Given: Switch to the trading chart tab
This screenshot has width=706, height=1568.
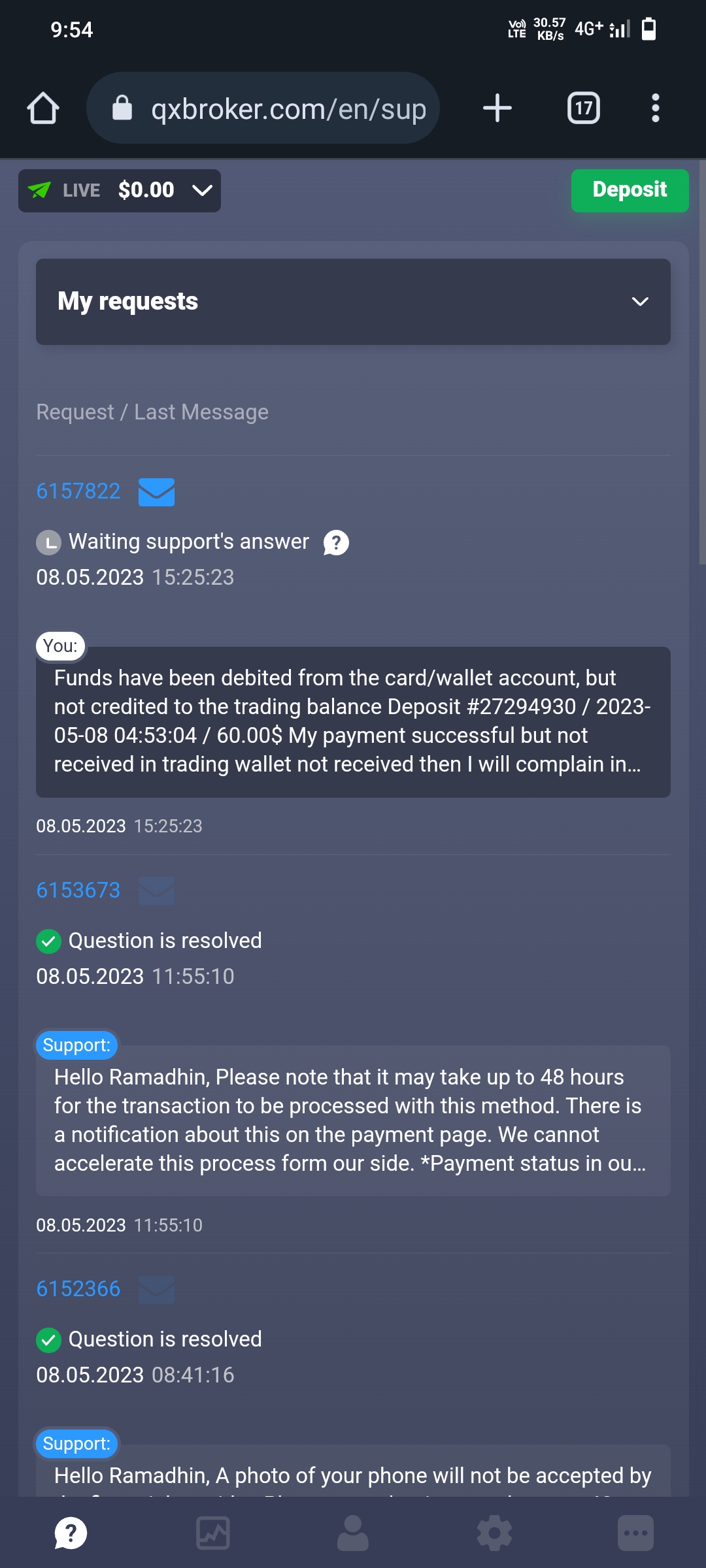Looking at the screenshot, I should tap(212, 1533).
